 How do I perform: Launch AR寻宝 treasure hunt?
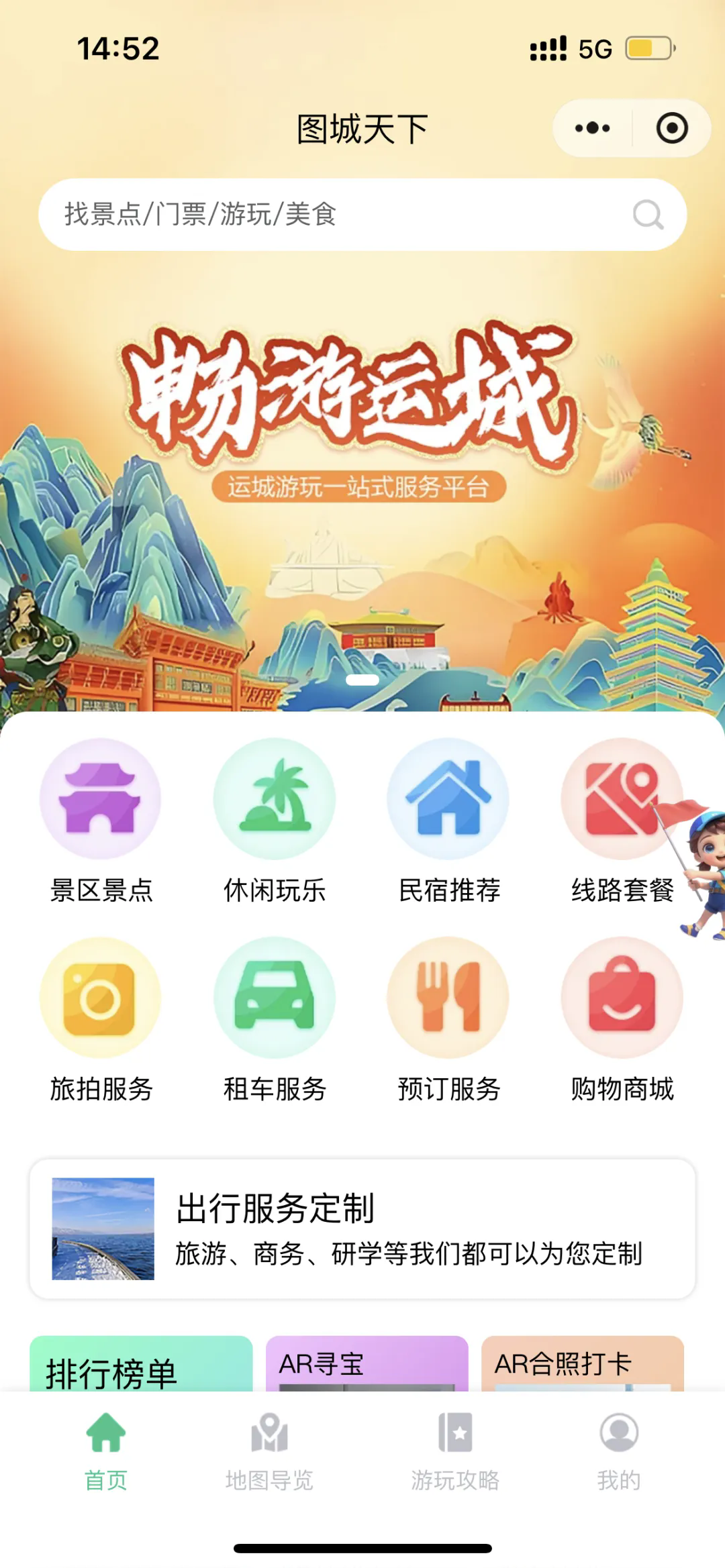tap(367, 1364)
